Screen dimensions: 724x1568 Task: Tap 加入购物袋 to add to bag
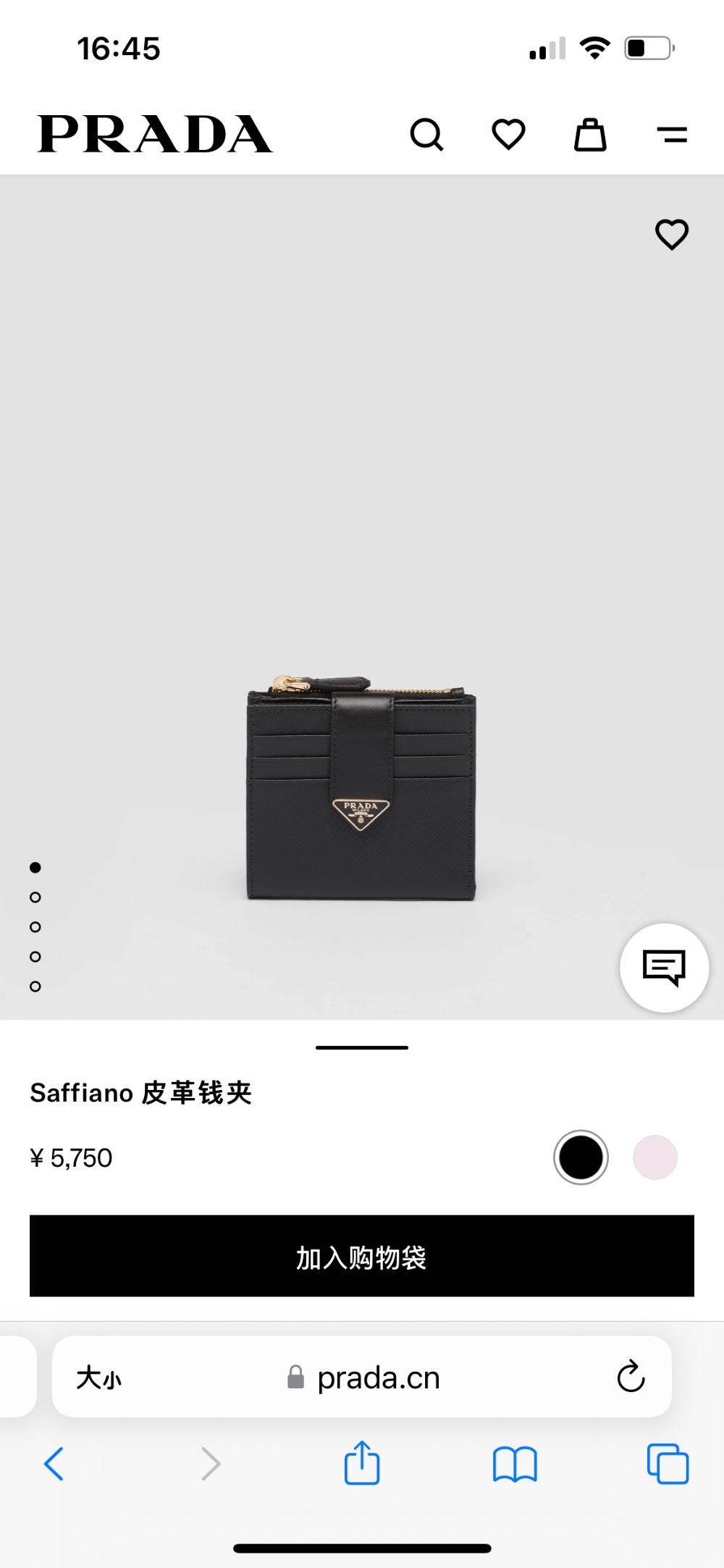pyautogui.click(x=362, y=1257)
